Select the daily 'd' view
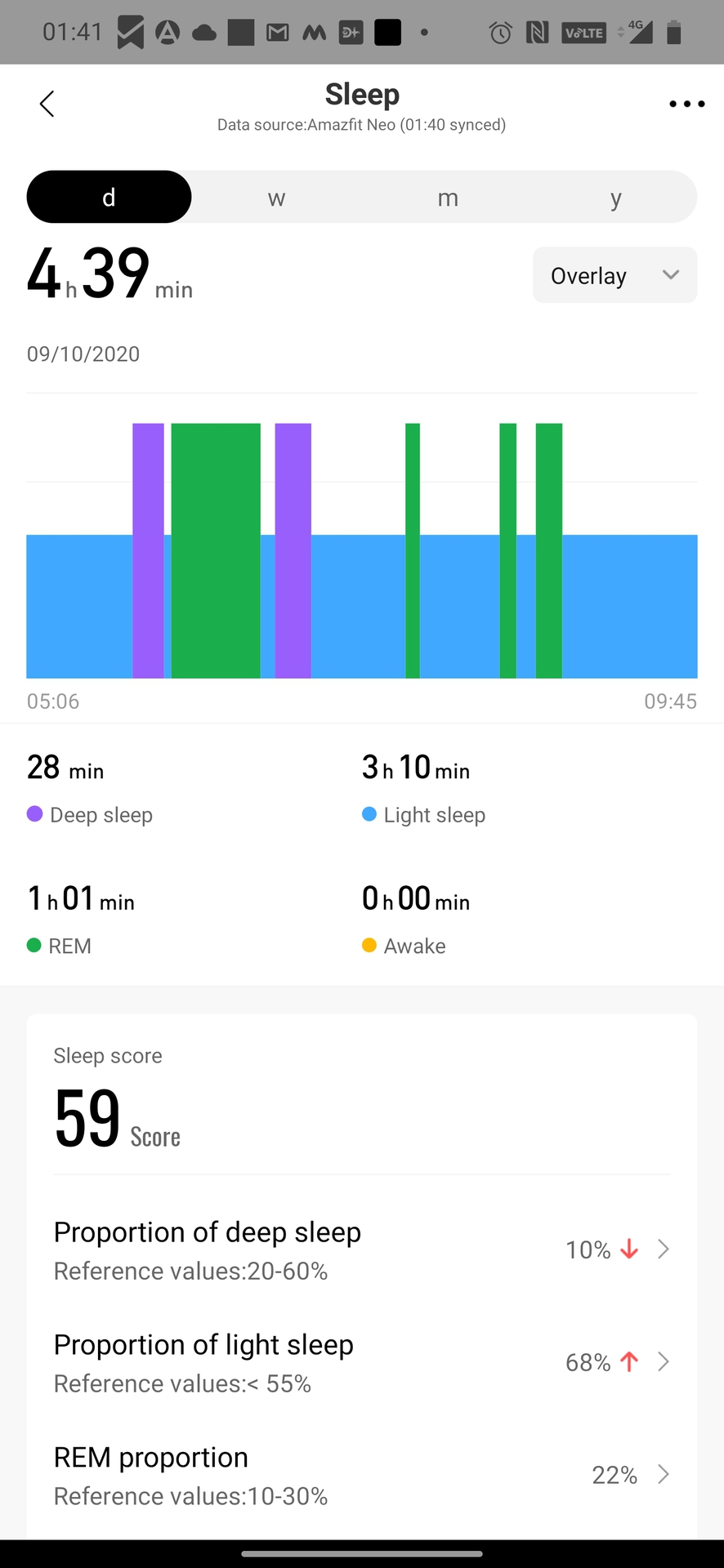 (x=109, y=197)
